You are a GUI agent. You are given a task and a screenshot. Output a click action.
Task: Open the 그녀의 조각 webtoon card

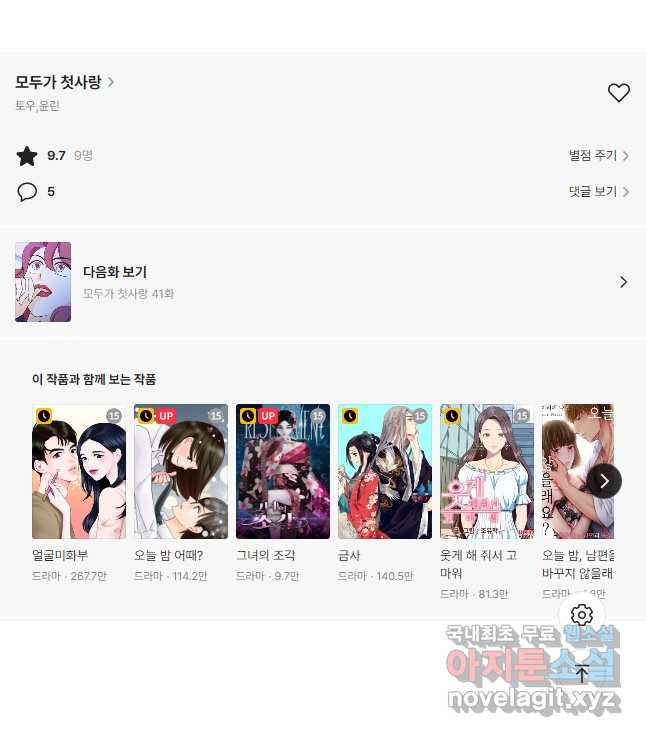pos(283,472)
